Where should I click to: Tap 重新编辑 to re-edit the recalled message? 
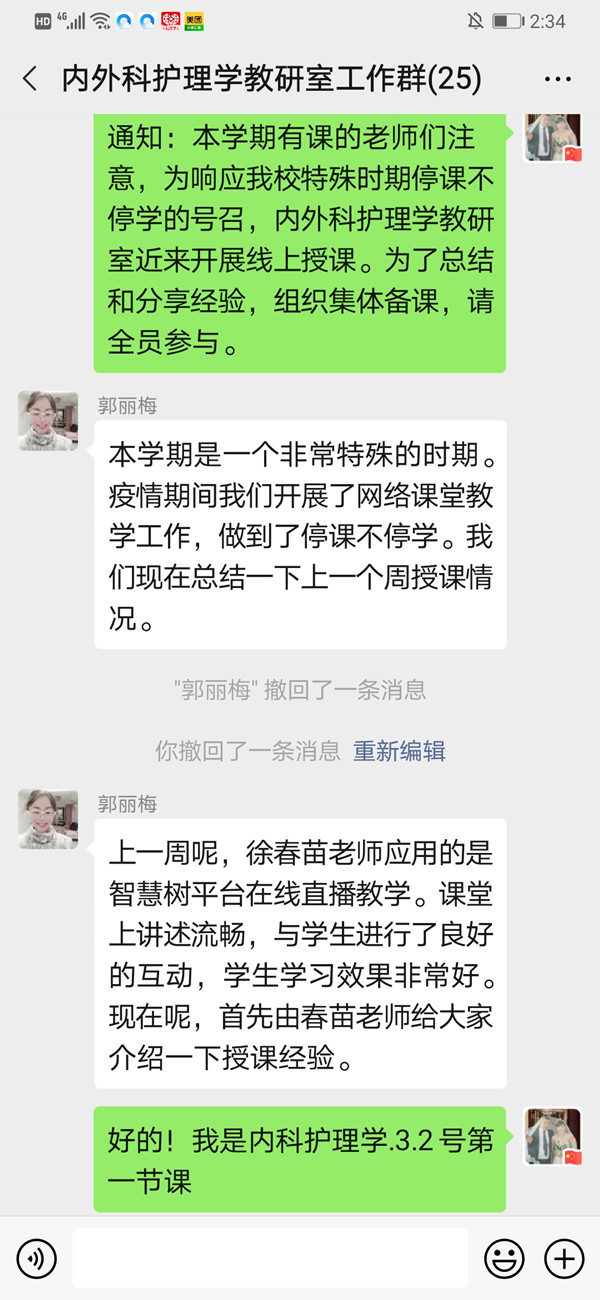click(399, 751)
